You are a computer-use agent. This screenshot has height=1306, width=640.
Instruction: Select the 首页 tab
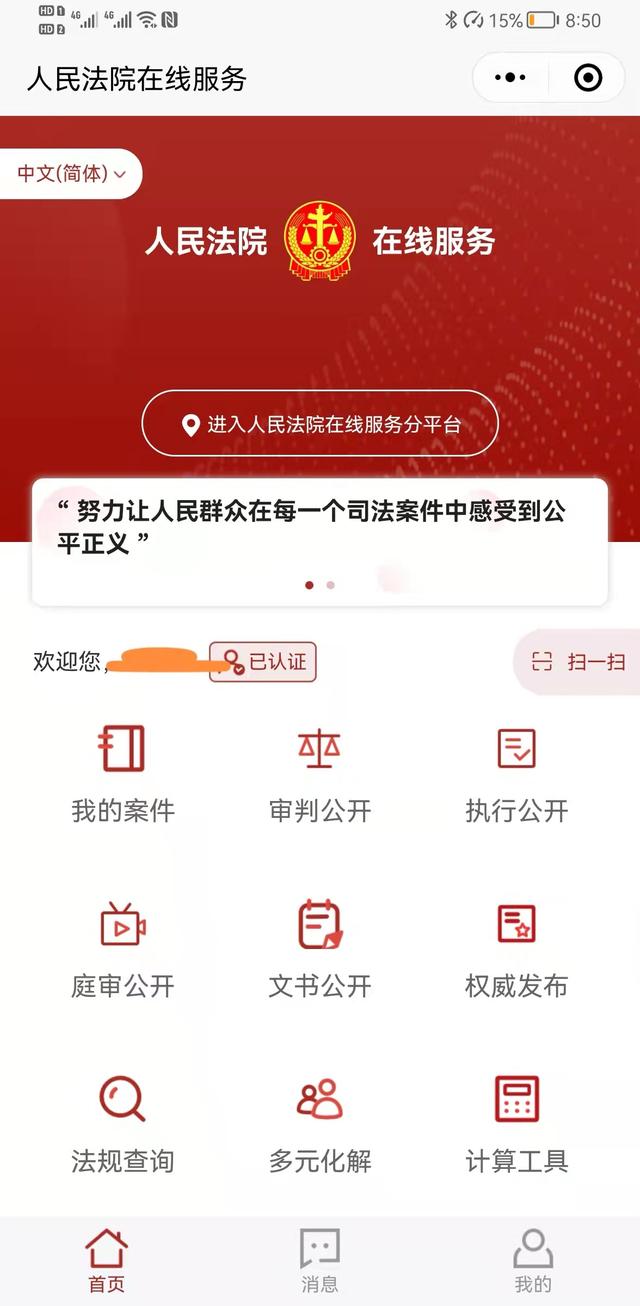pos(106,1261)
